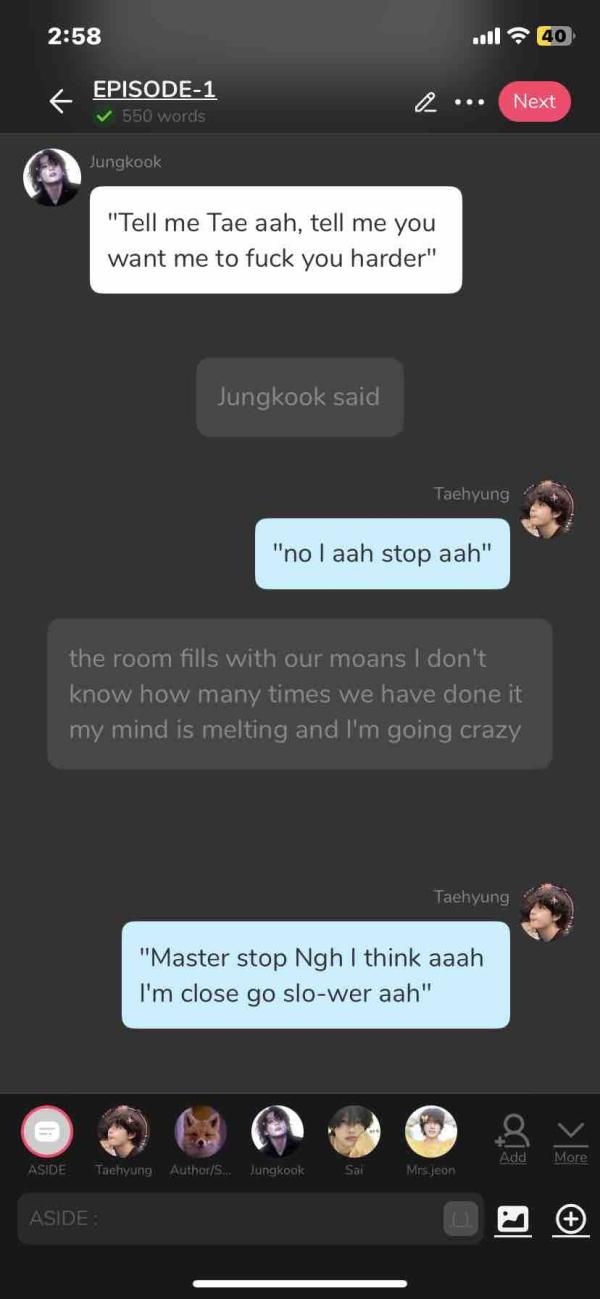The width and height of the screenshot is (600, 1299).
Task: Choose Taehyung as the speaking character
Action: point(123,1132)
